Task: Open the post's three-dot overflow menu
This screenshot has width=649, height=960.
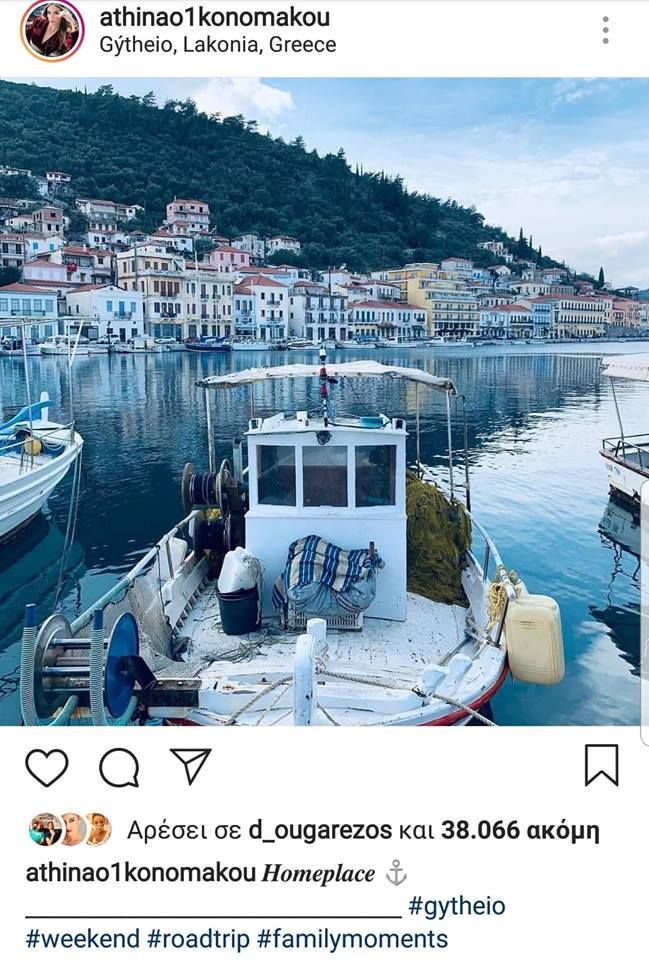Action: pyautogui.click(x=605, y=30)
